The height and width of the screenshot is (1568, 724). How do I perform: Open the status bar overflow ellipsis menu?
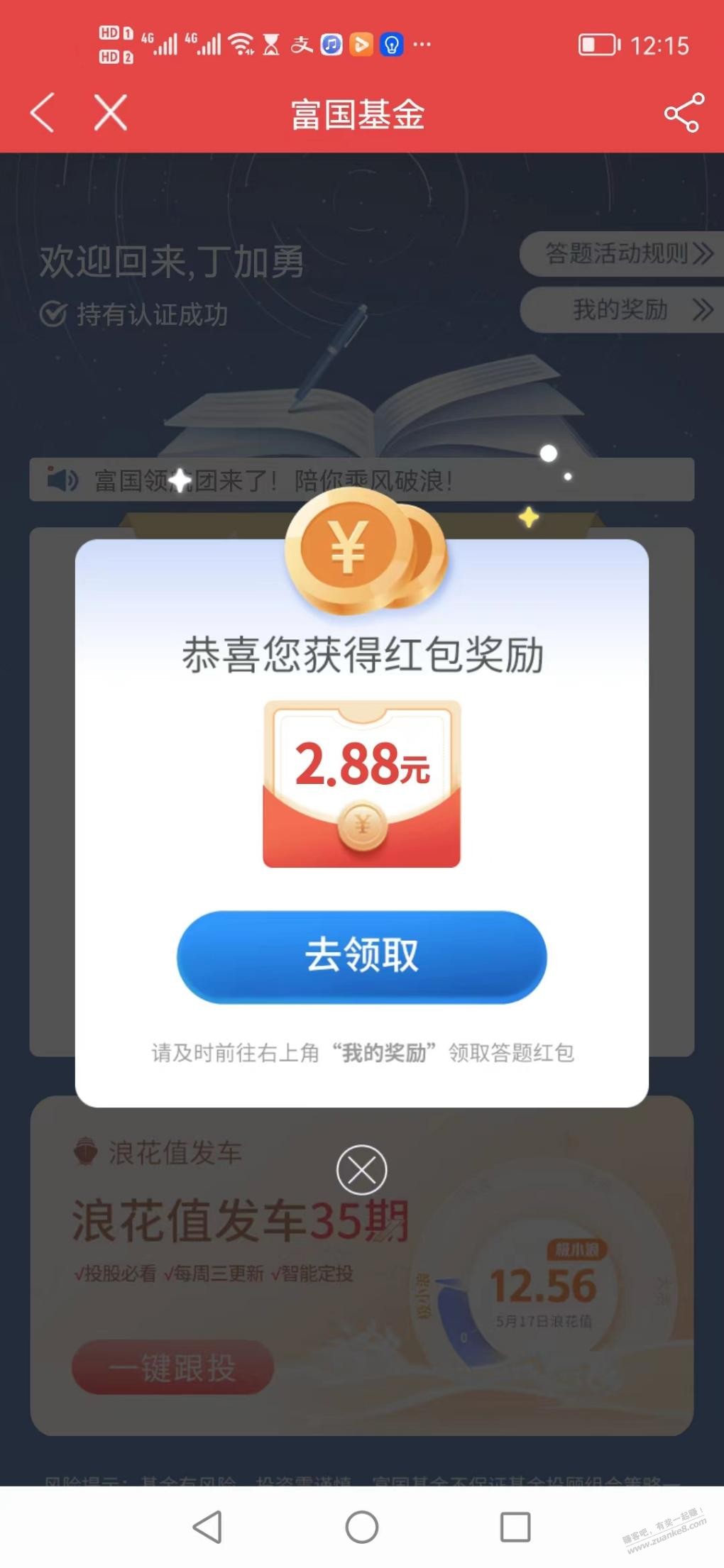(422, 44)
